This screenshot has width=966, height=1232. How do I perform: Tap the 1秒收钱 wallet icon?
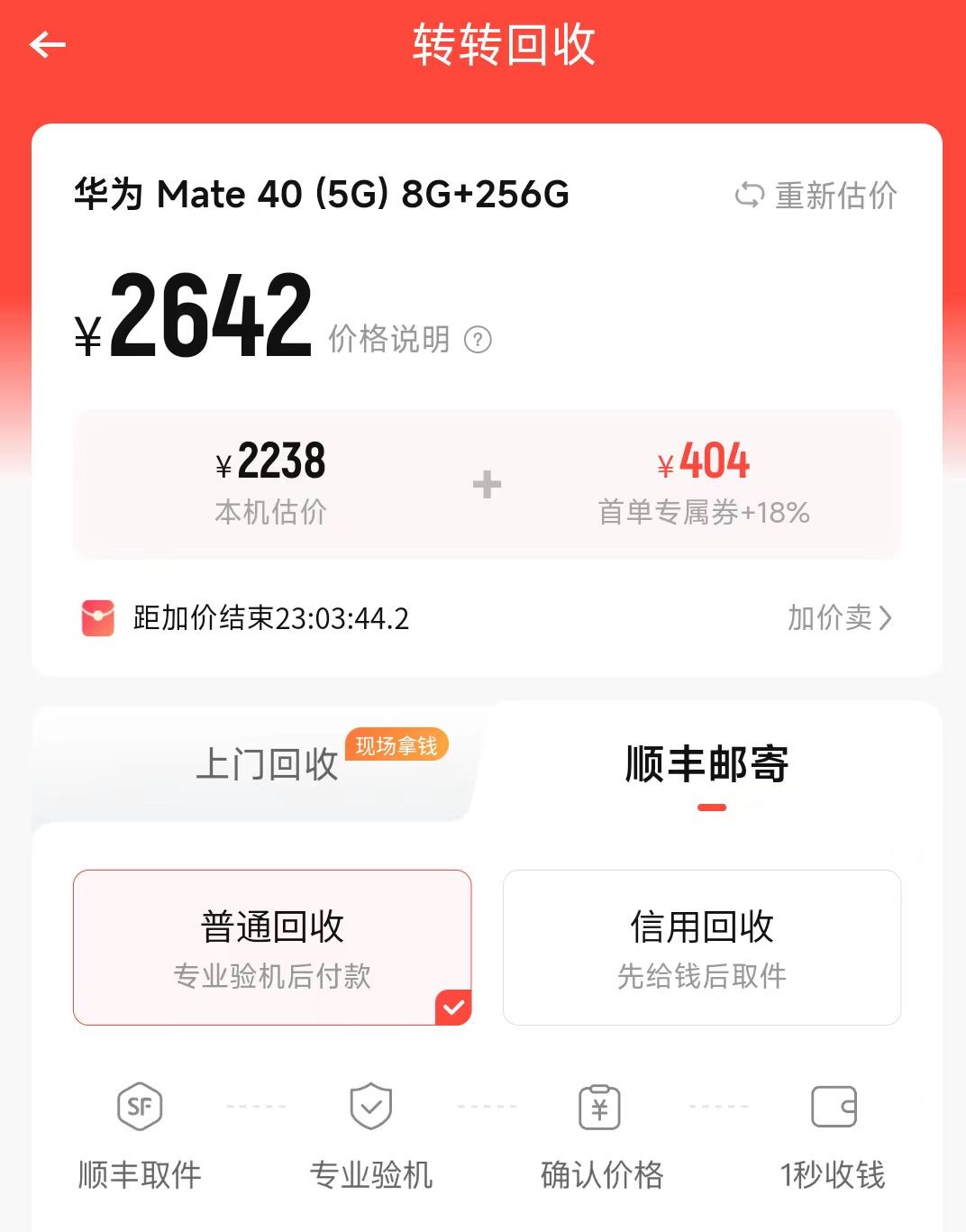834,1106
